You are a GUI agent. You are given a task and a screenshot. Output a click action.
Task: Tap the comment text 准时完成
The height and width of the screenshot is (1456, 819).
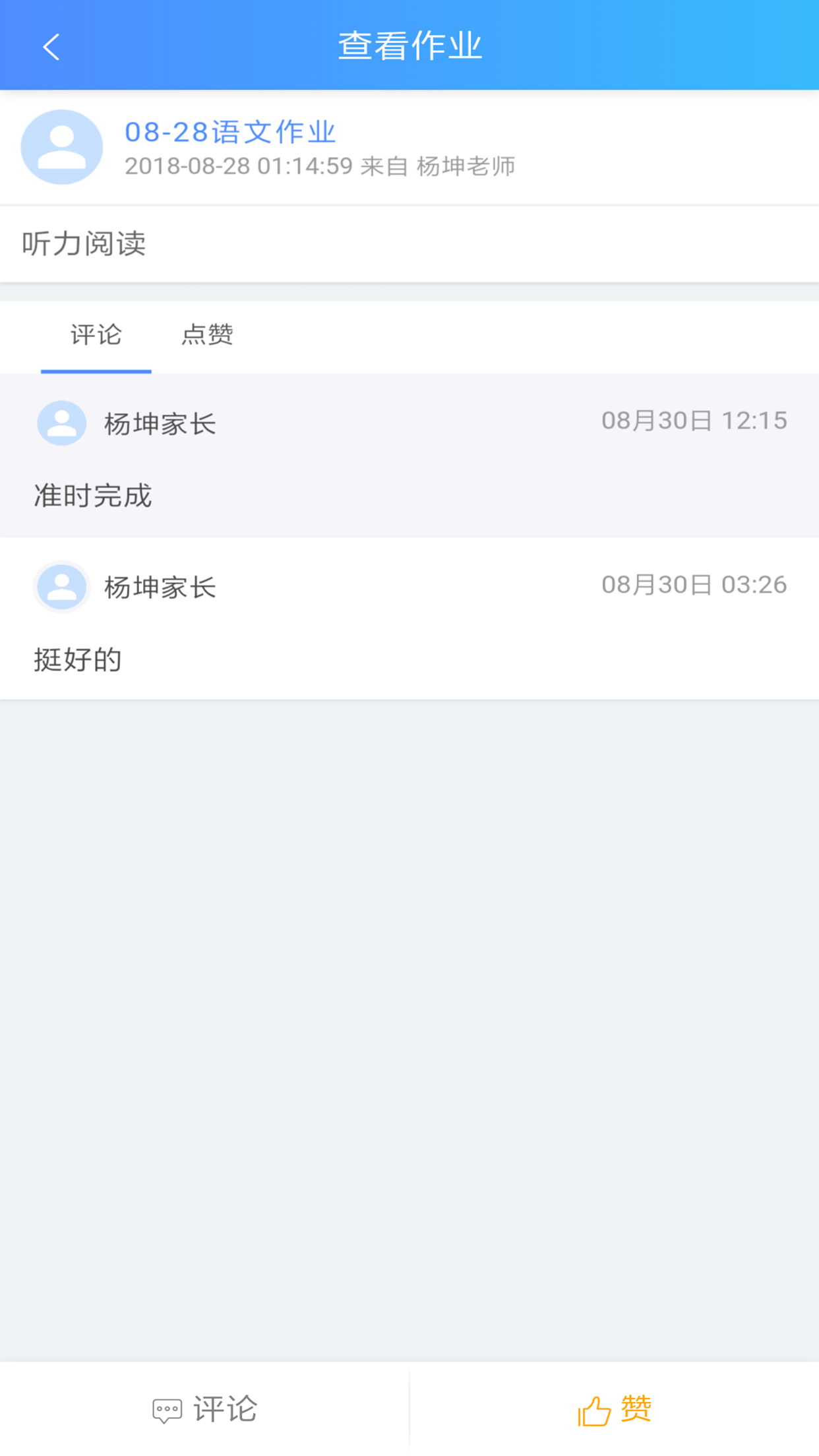93,496
